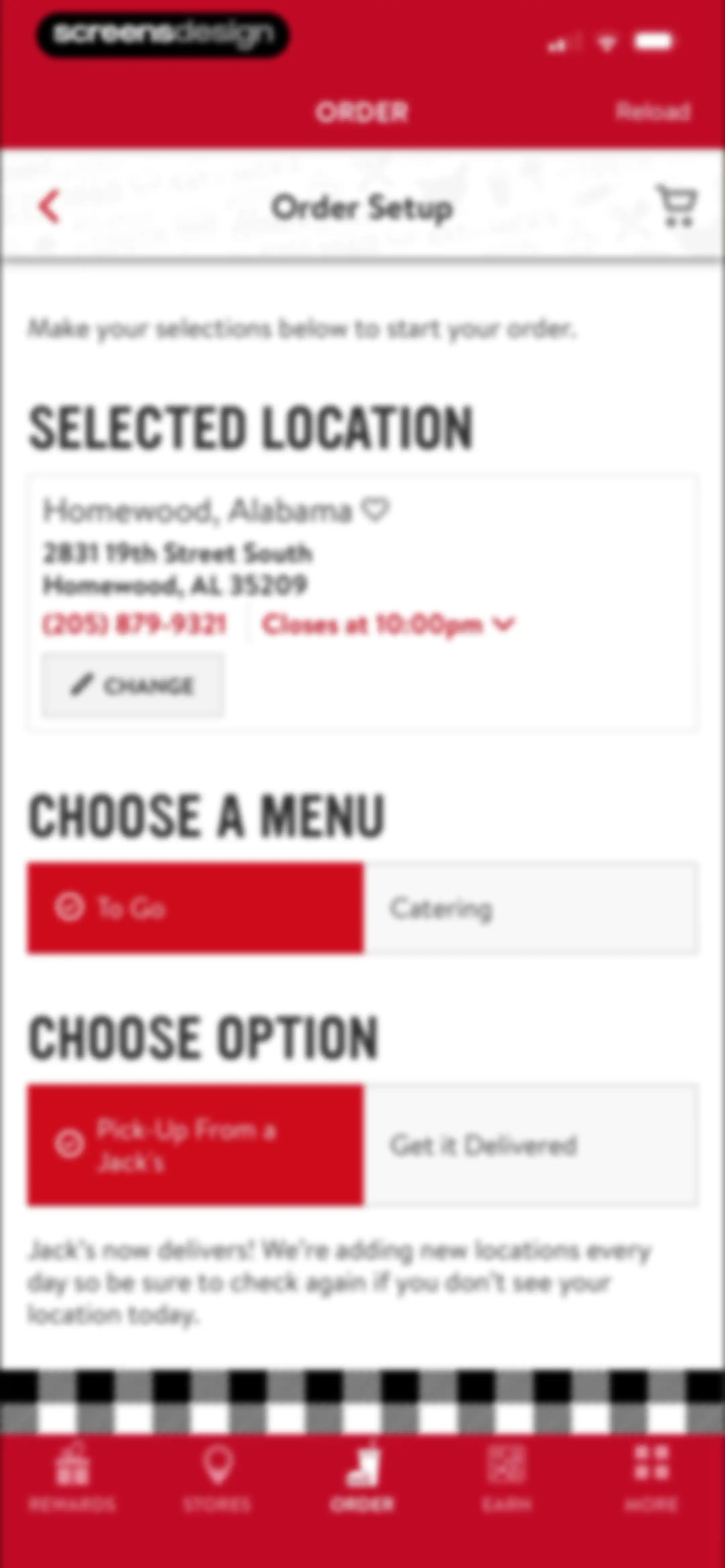Call the store at (205) 879-9321
Screen dimensions: 725x1568
coord(135,625)
